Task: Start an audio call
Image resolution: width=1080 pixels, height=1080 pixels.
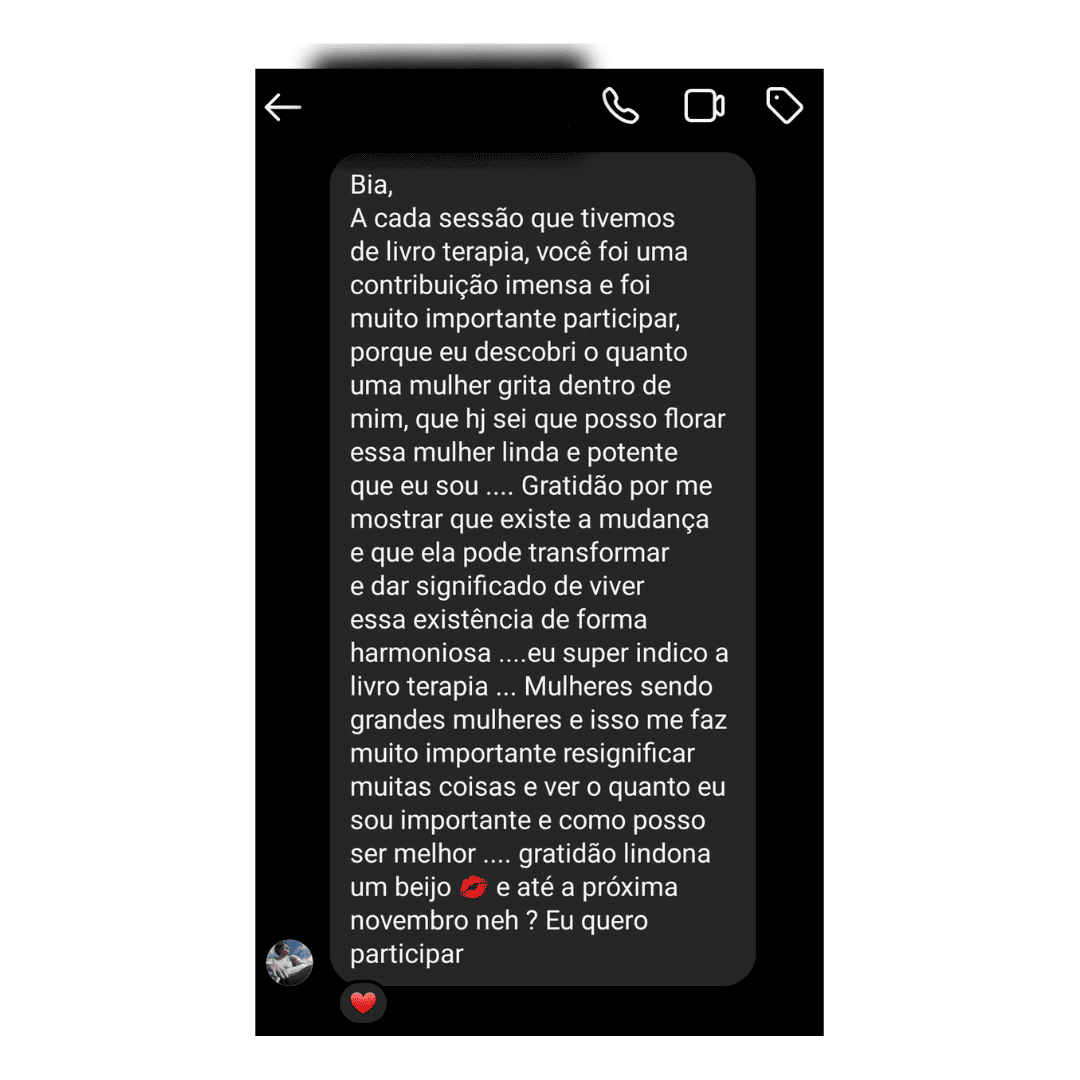Action: [x=620, y=106]
